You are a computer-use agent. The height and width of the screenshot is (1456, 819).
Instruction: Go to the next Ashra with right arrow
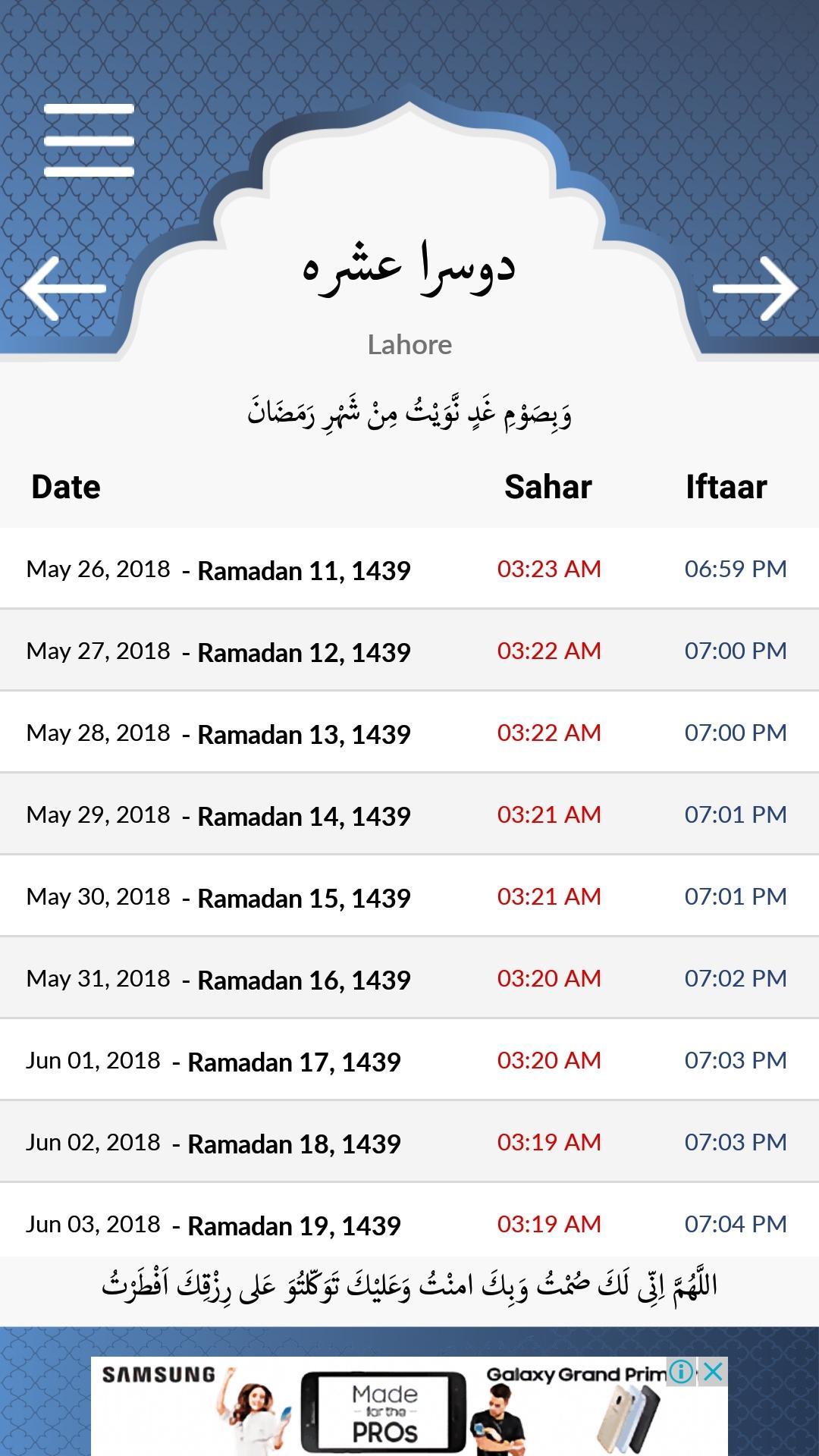click(x=755, y=288)
